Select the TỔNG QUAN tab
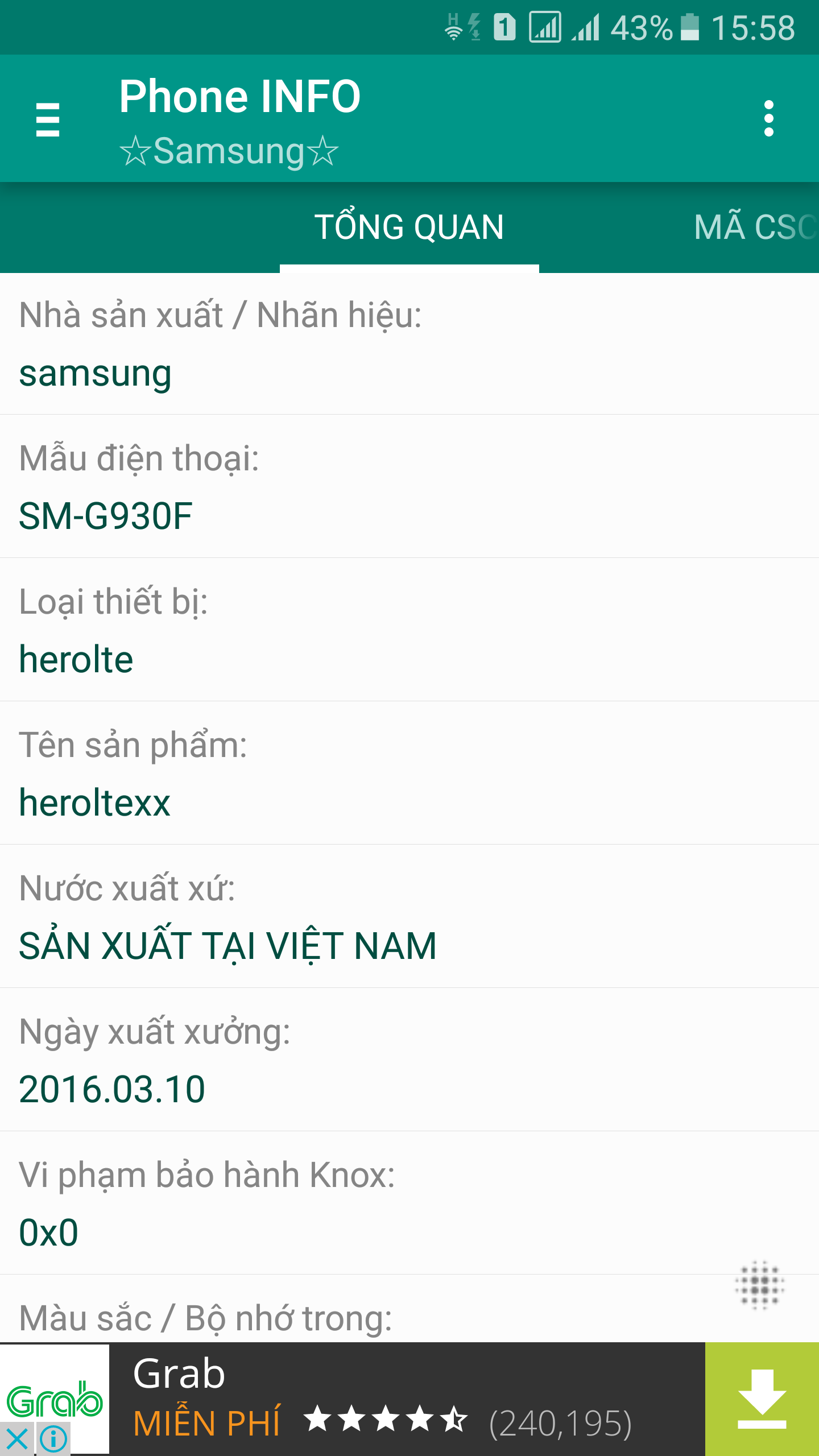Screen dimensions: 819x1456 tap(409, 227)
